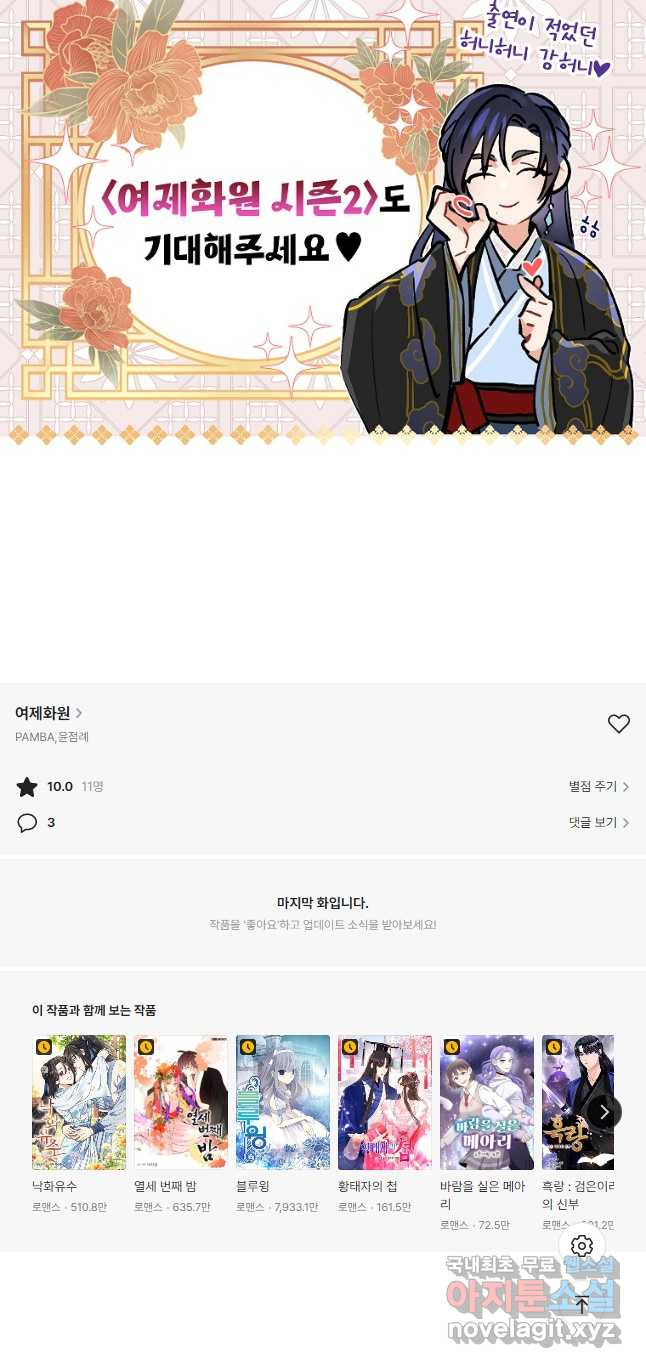
Task: Open the viewer settings gear
Action: 583,1246
